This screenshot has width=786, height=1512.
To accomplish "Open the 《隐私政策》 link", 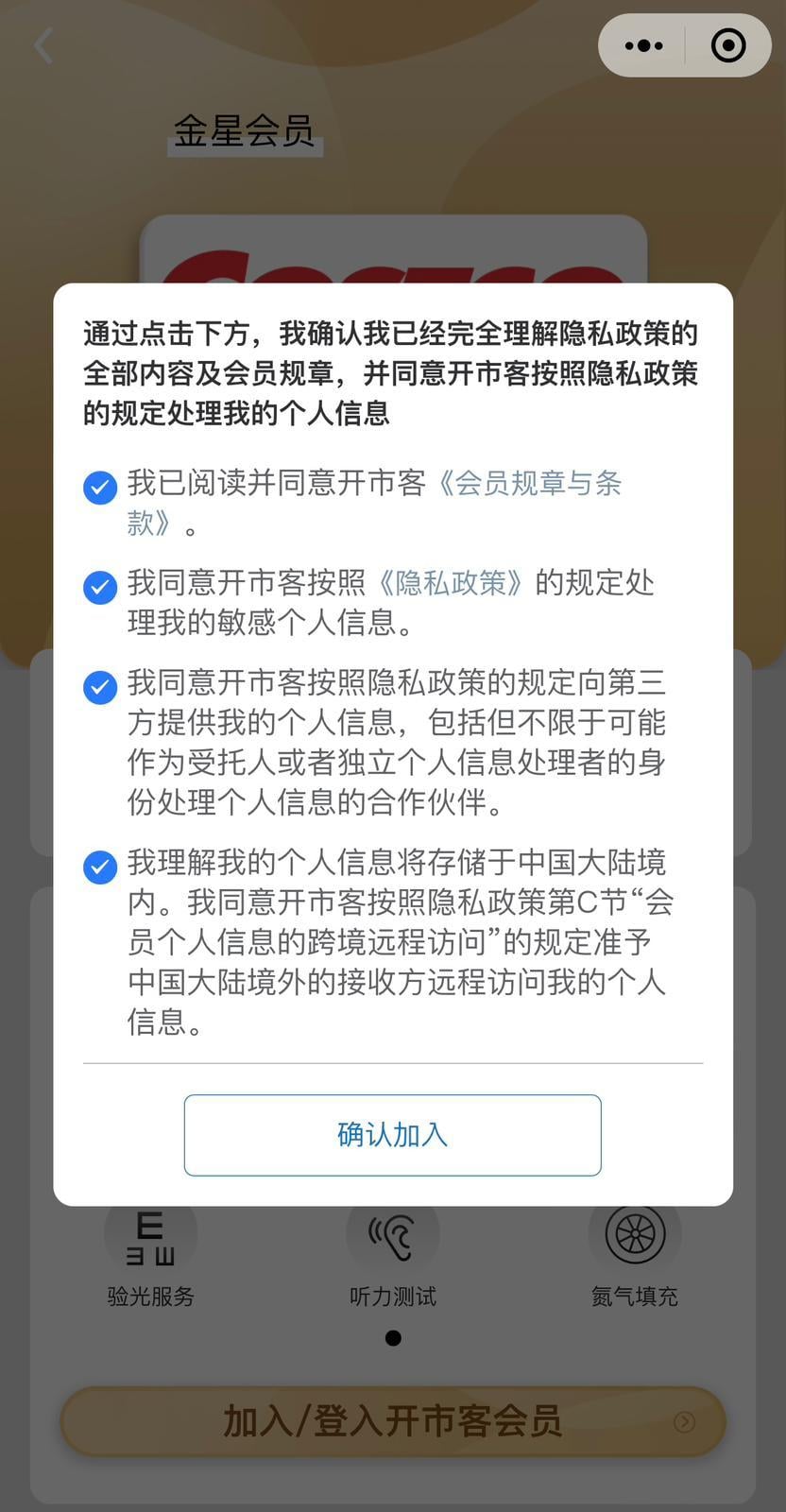I will click(x=450, y=583).
